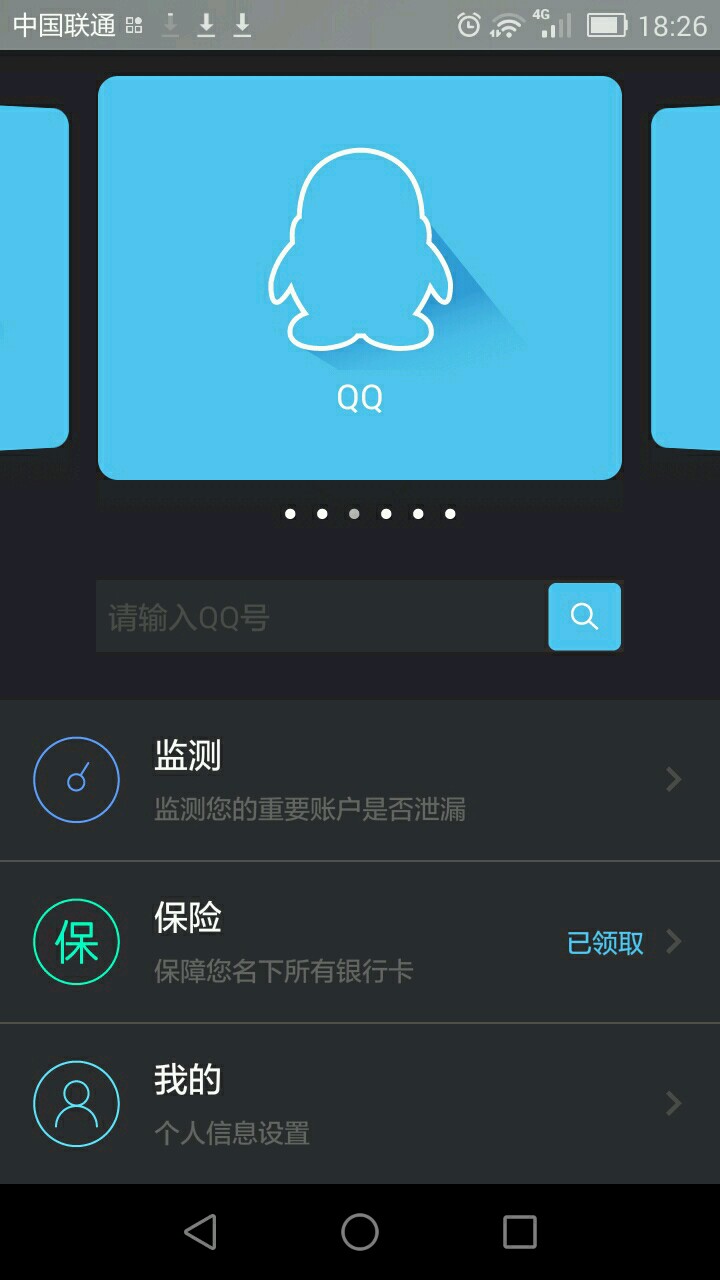Go to the home screen
720x1280 pixels.
pyautogui.click(x=360, y=1232)
